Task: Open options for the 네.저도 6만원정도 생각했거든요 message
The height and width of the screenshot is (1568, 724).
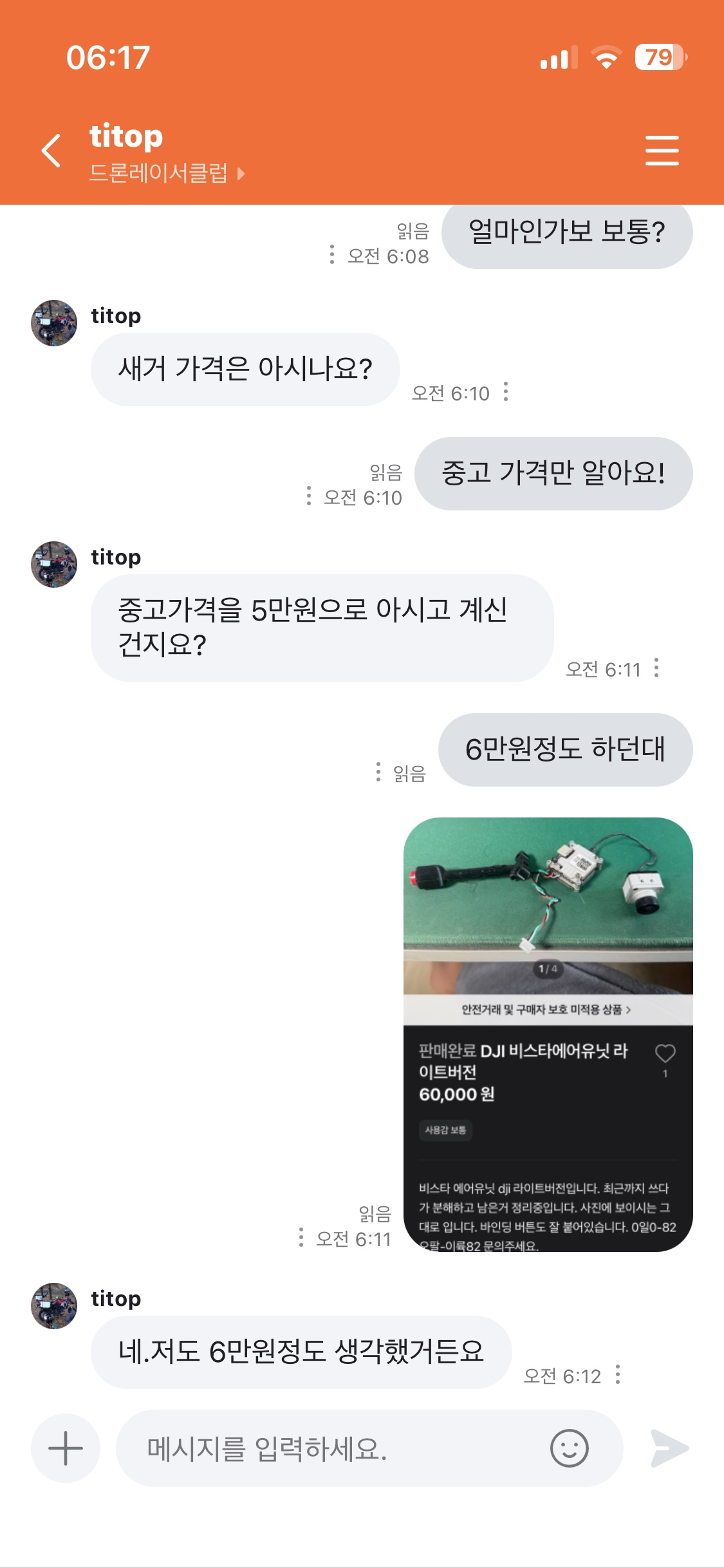Action: coord(618,1374)
